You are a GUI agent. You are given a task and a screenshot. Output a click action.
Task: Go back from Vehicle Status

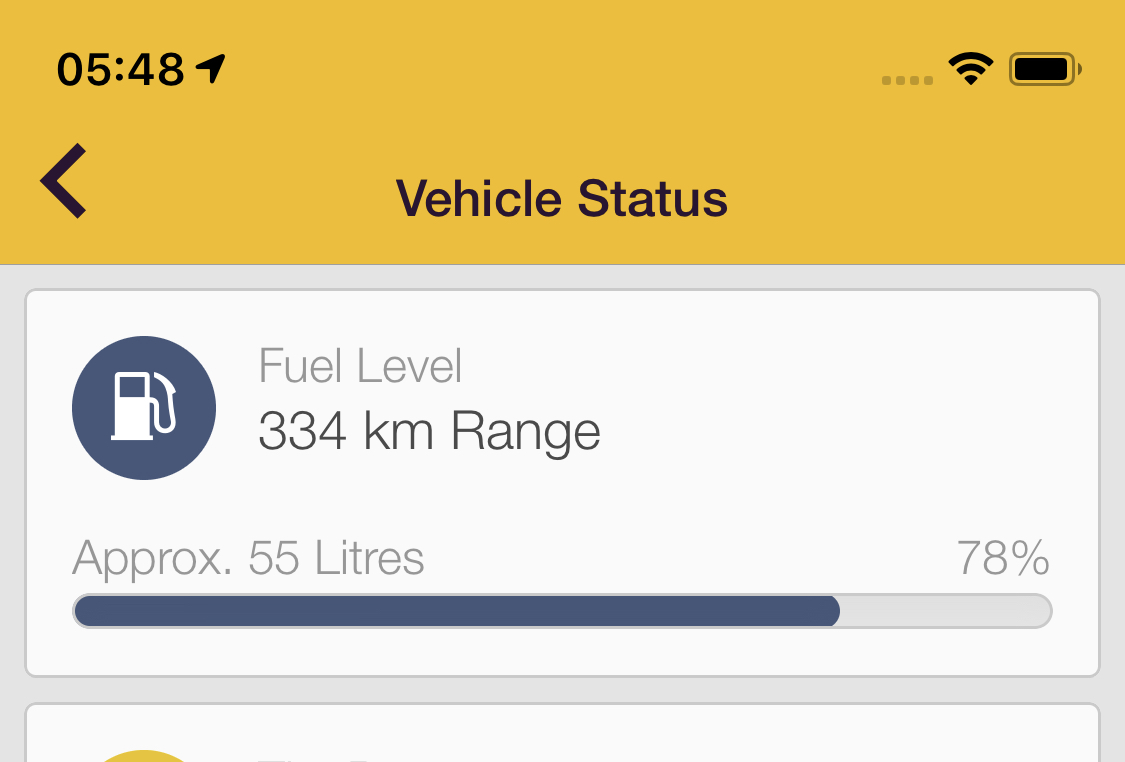tap(64, 181)
